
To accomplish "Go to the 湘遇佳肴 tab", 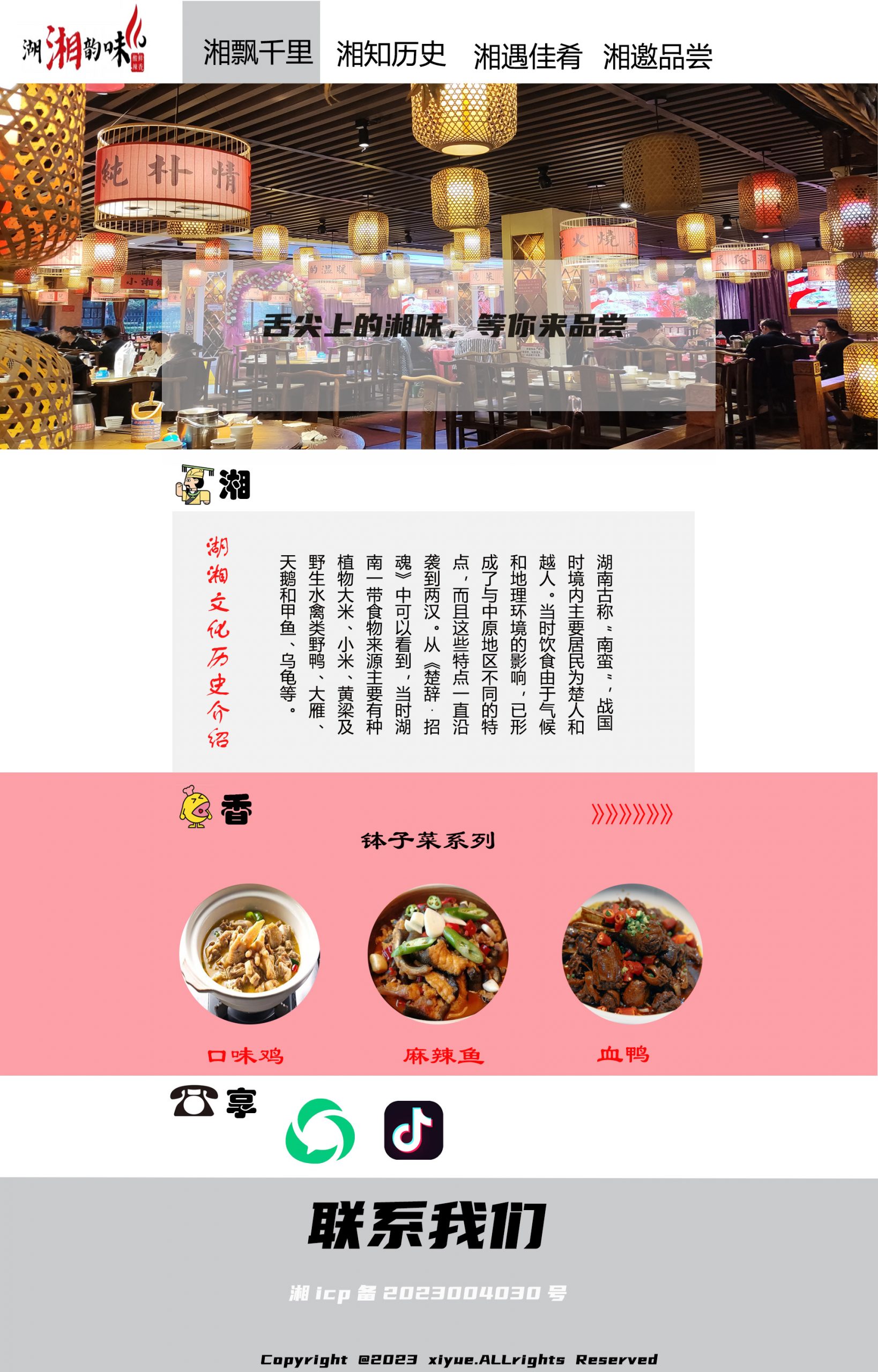I will tap(527, 57).
